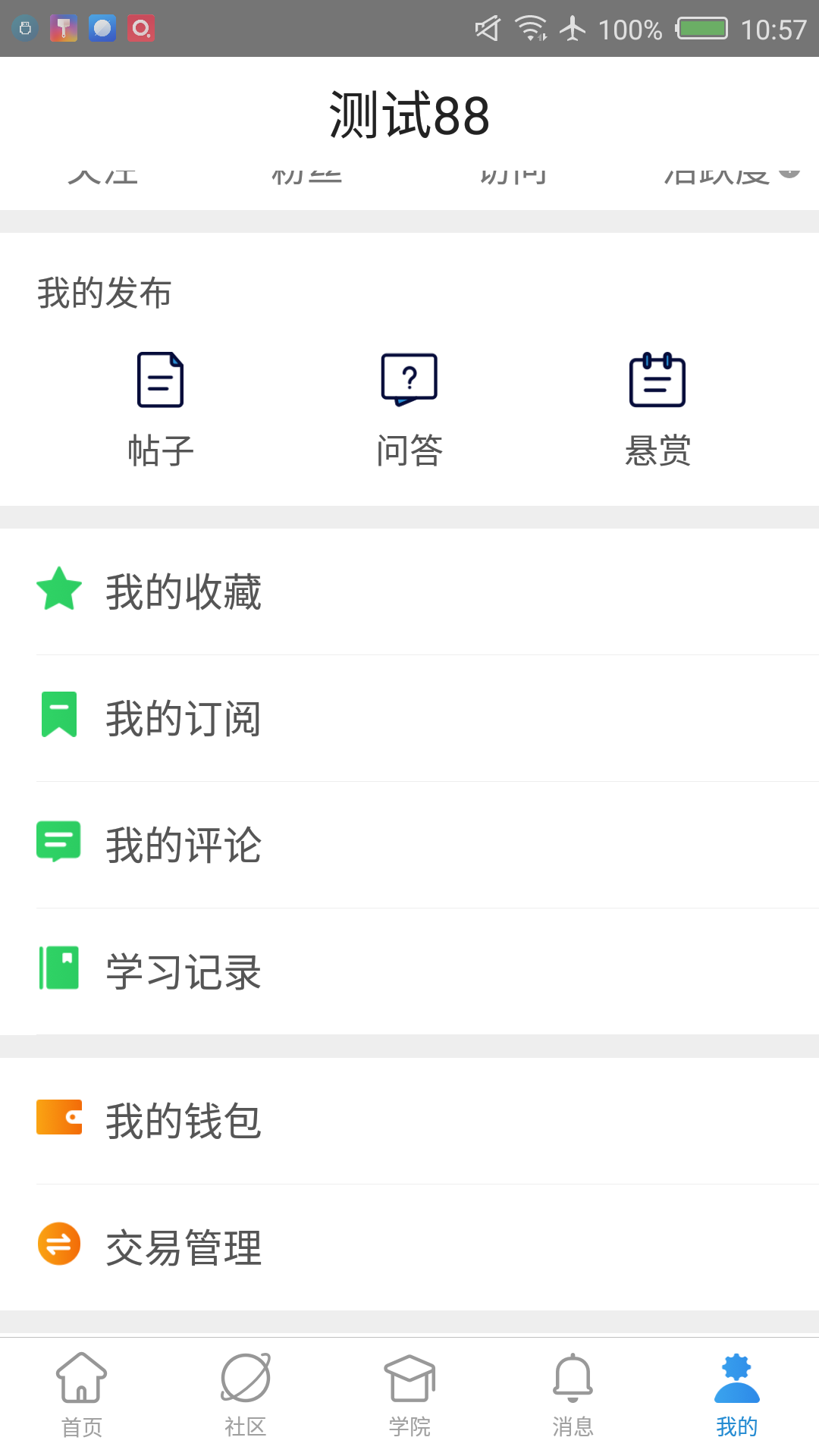The height and width of the screenshot is (1456, 819).
Task: Open the 学院 tab
Action: click(x=409, y=1395)
